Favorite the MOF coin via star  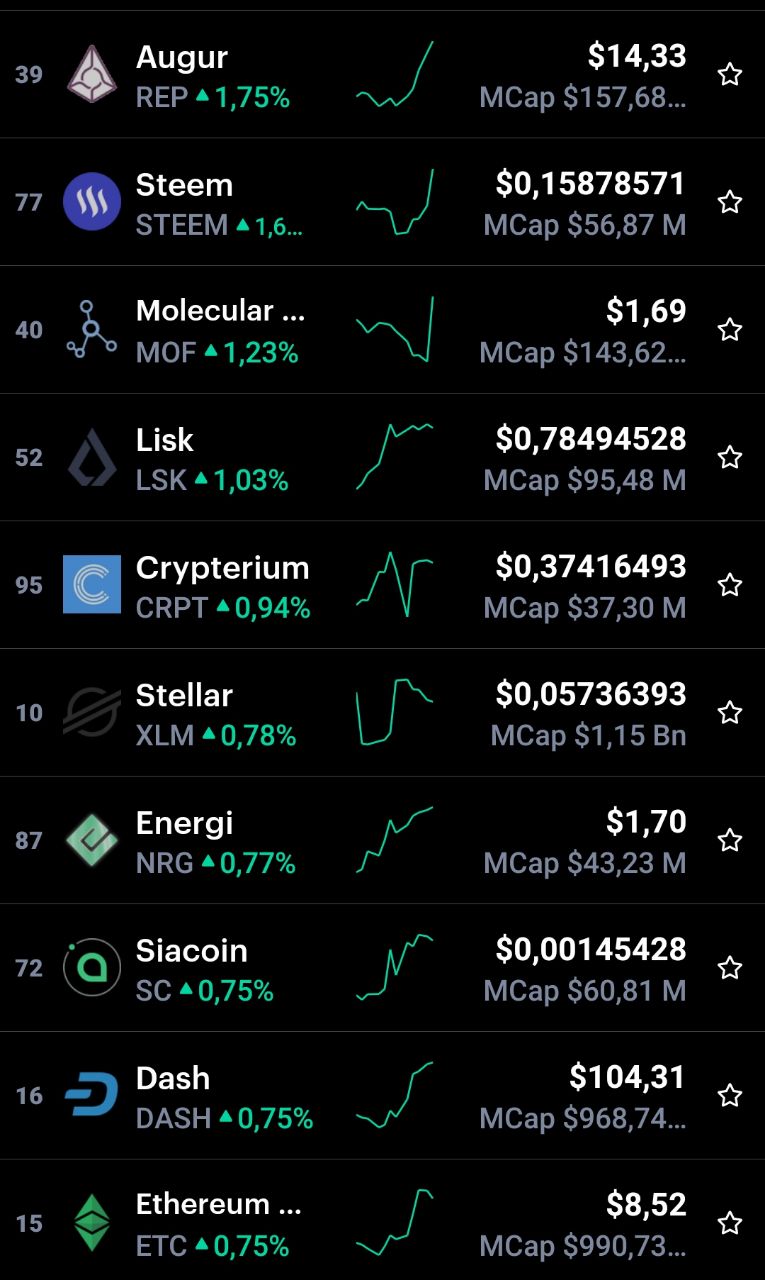point(730,330)
